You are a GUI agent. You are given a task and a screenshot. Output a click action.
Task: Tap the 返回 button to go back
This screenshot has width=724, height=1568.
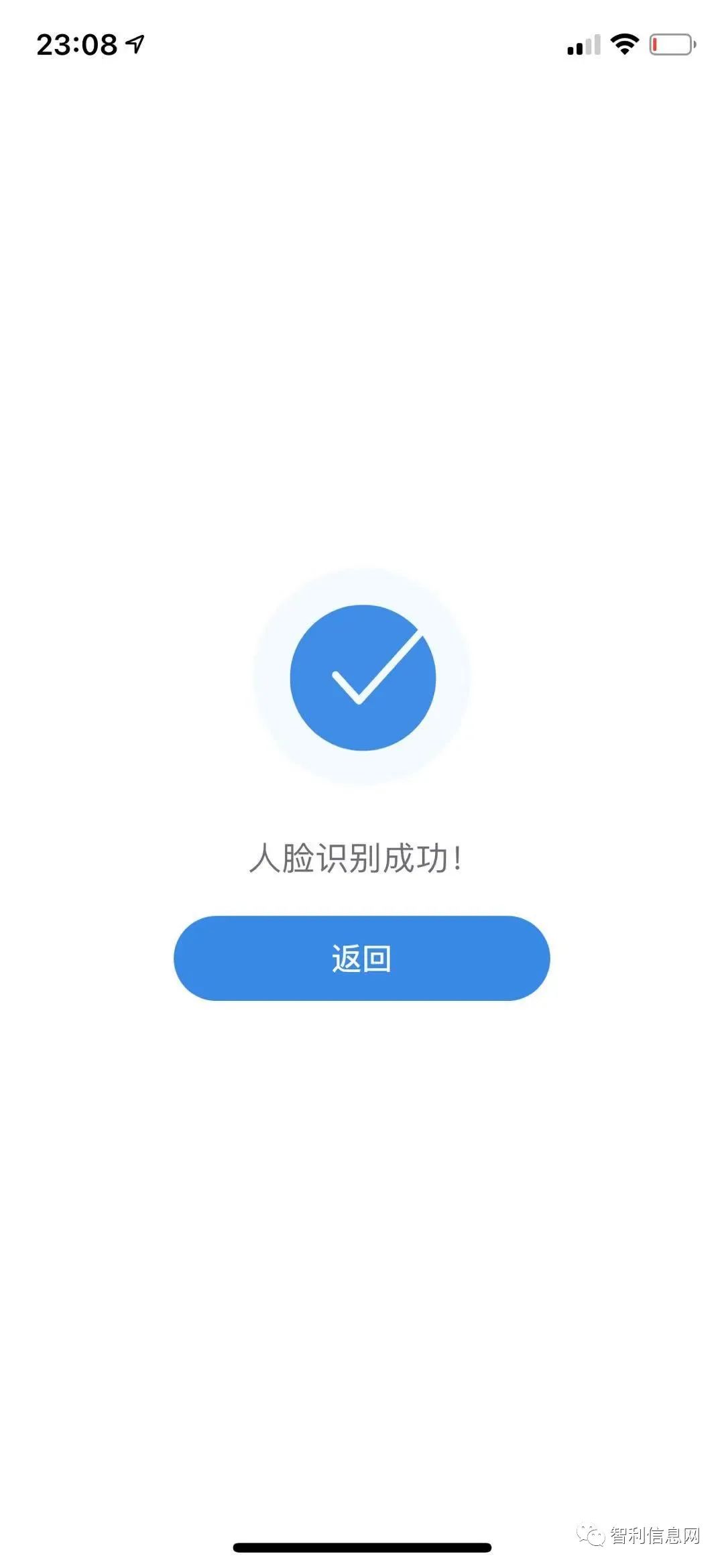coord(361,958)
